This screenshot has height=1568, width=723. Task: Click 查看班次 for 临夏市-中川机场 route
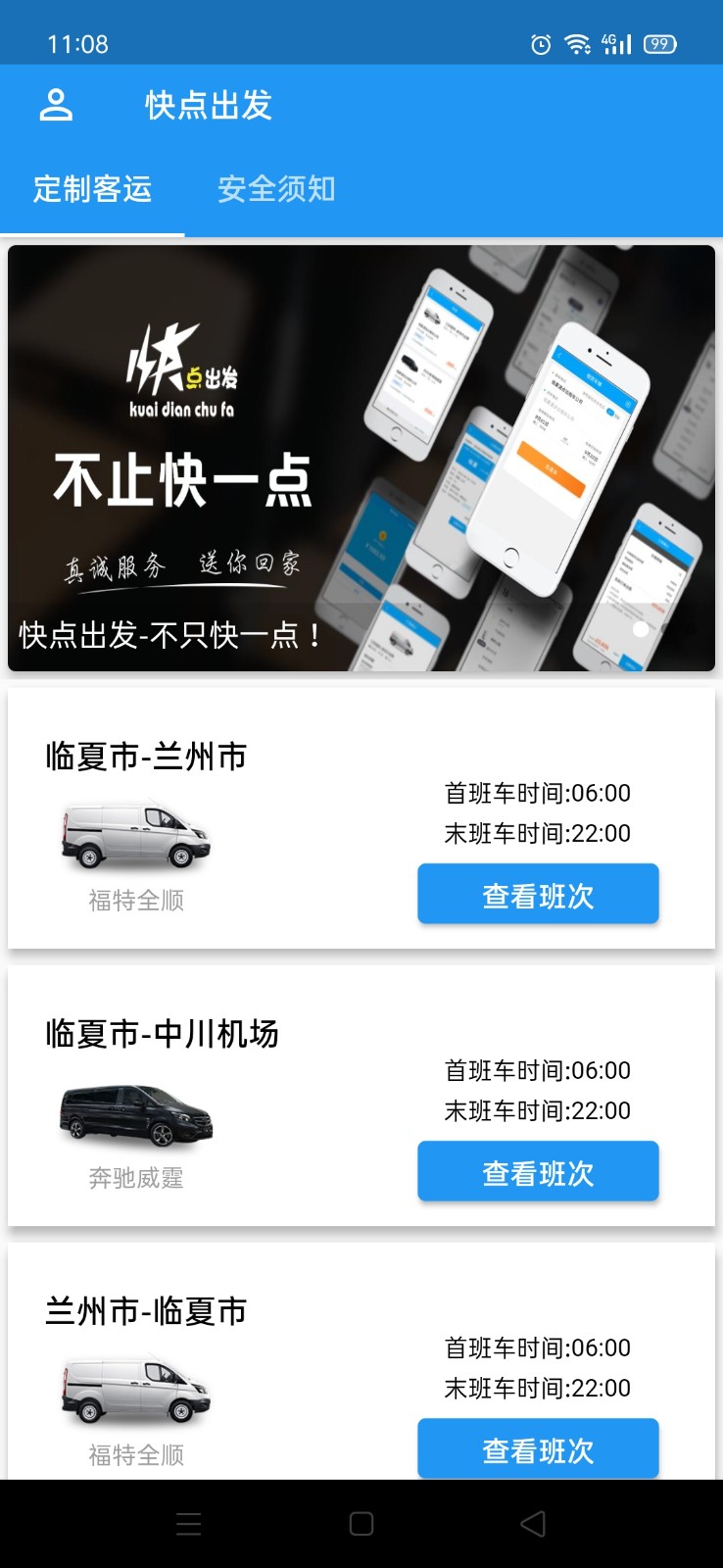[538, 1170]
